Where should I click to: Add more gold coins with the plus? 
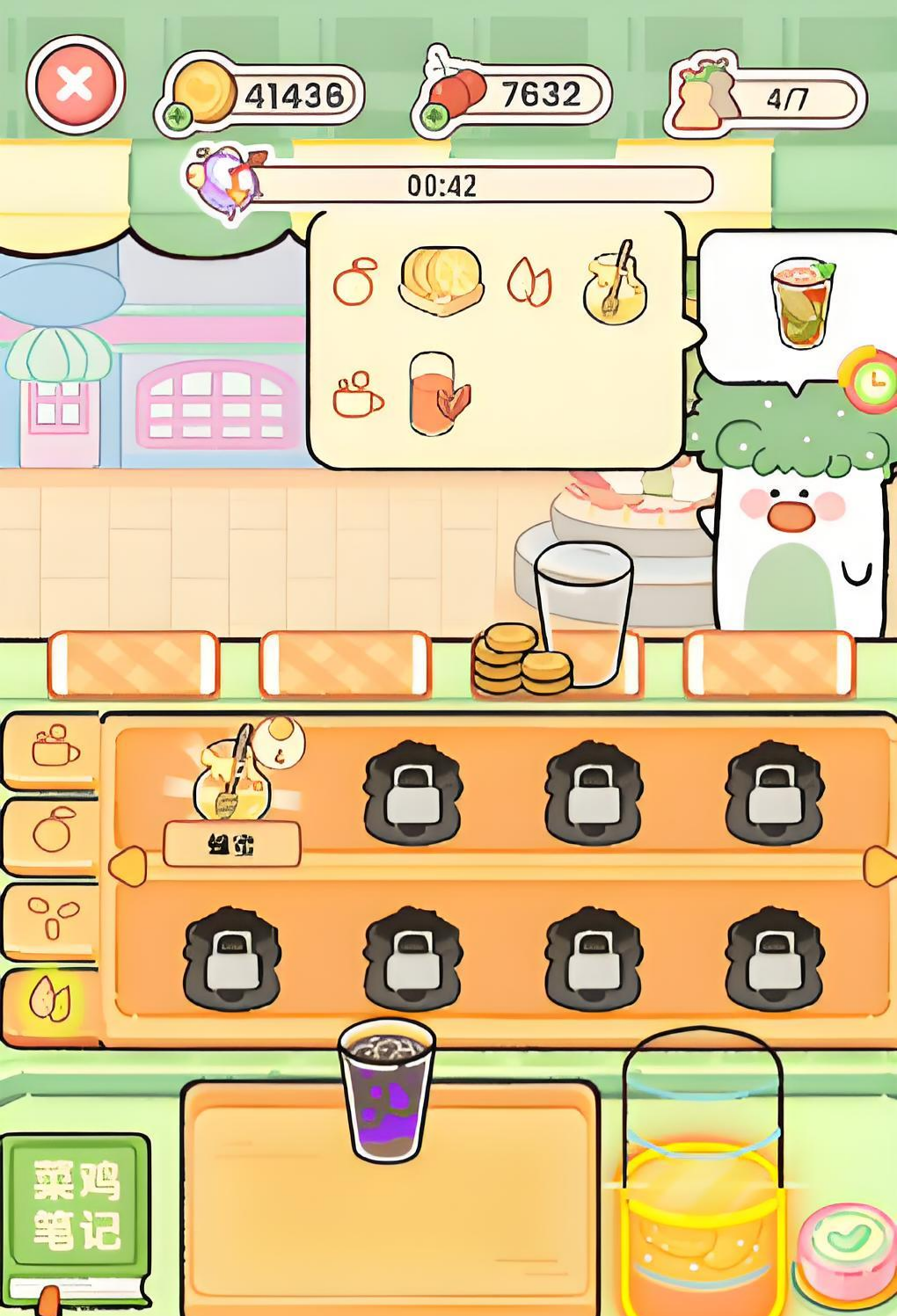point(177,117)
